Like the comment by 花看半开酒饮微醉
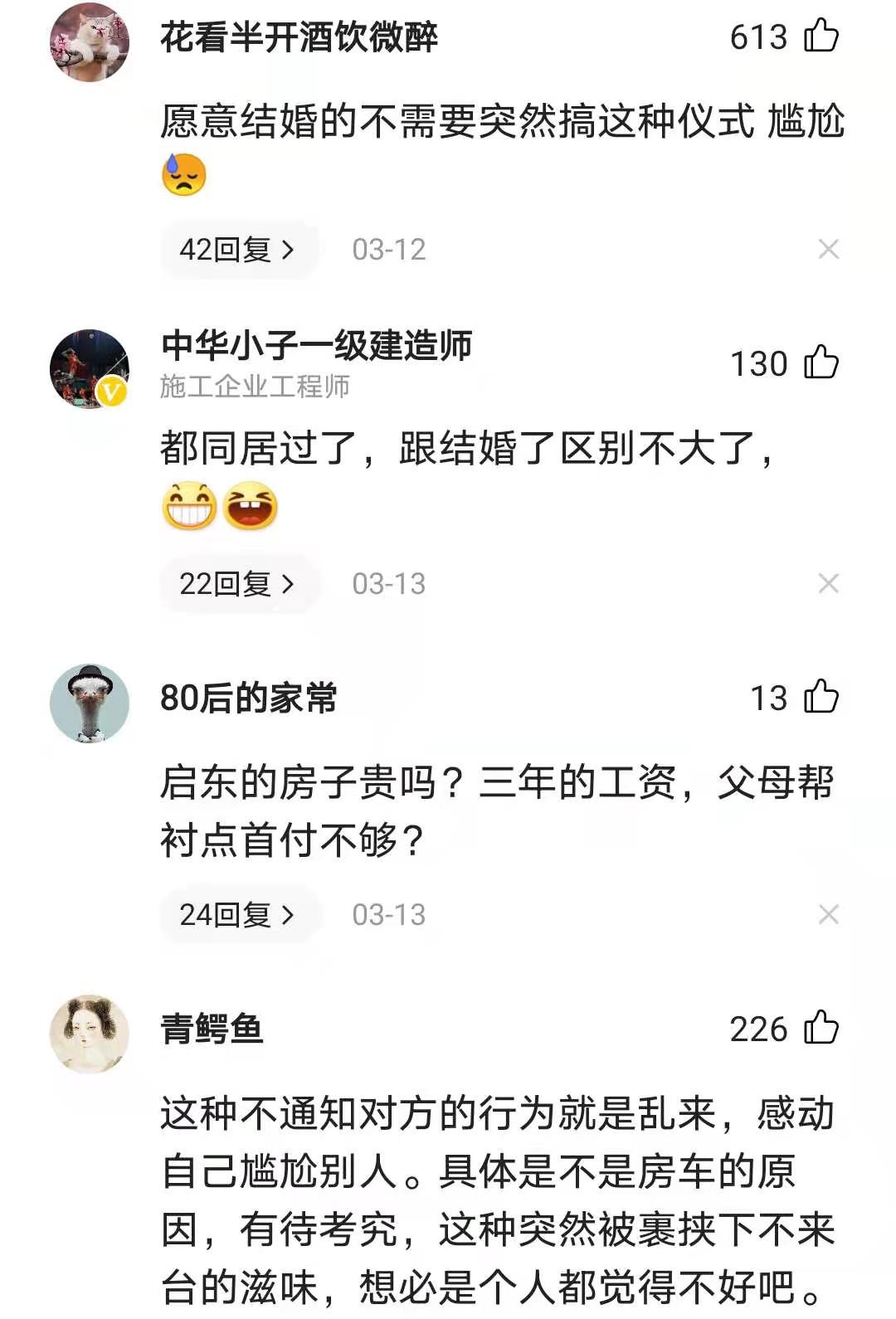Screen dimensions: 896x1319 click(821, 37)
